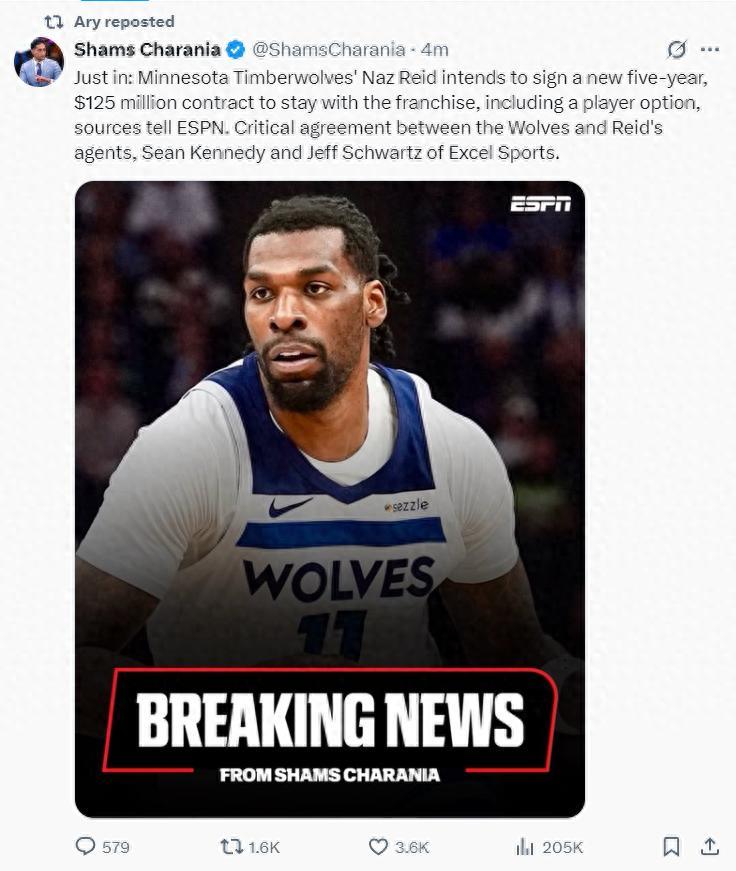The width and height of the screenshot is (736, 871).
Task: Reply to the Naz Reid post
Action: click(87, 846)
